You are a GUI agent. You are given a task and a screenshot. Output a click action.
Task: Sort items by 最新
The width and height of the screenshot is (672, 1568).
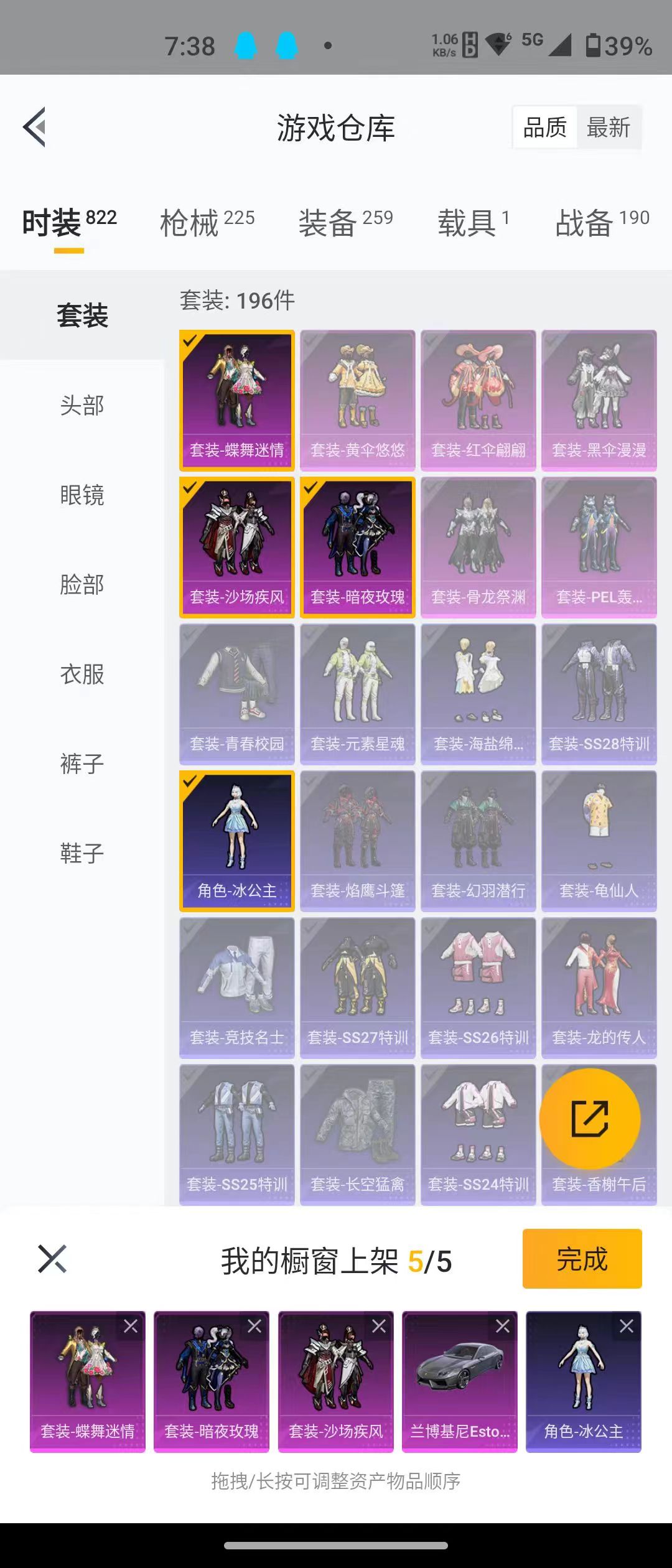pyautogui.click(x=608, y=128)
